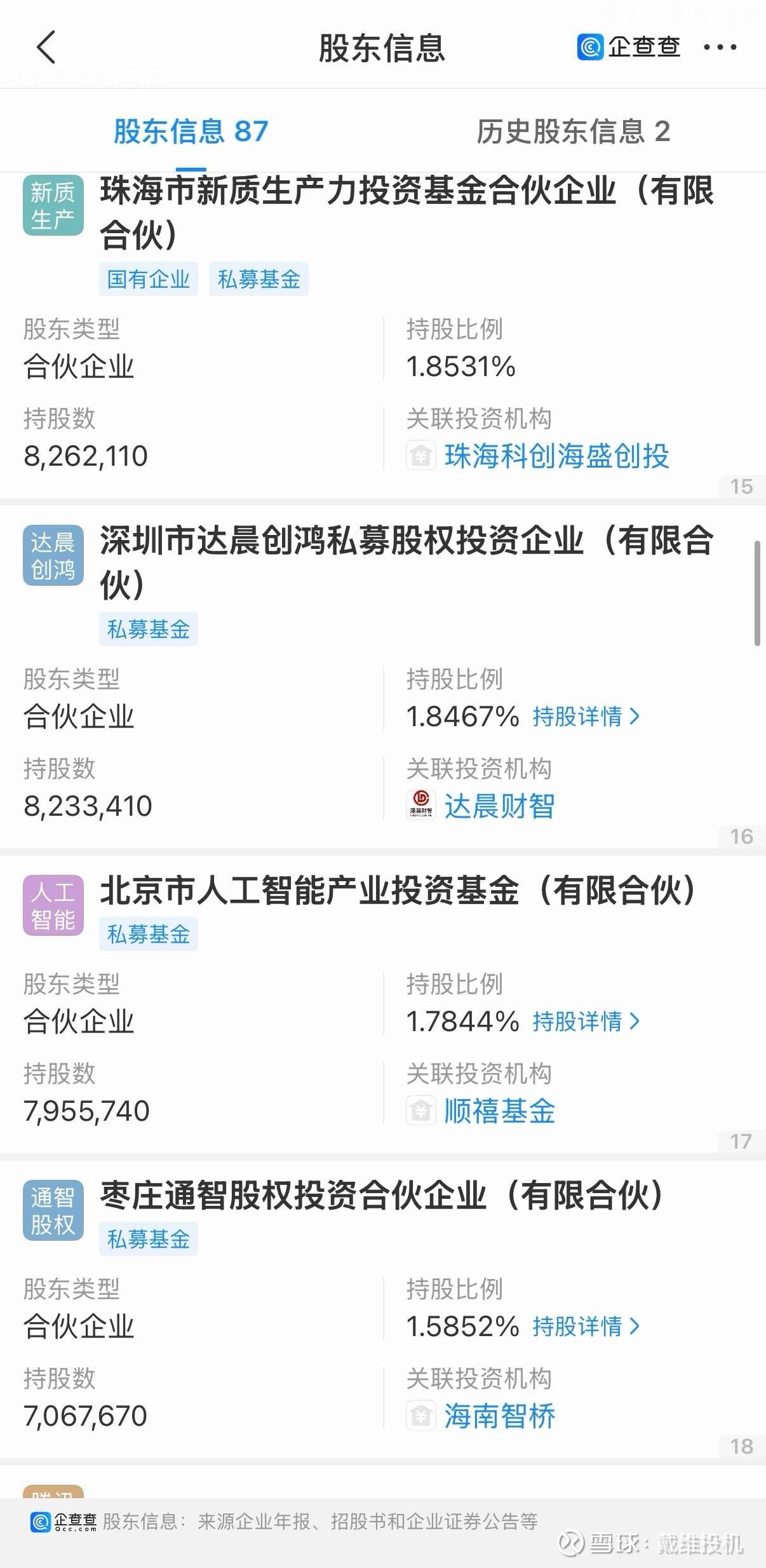Viewport: 766px width, 1568px height.
Task: Click the 顺禧基金 institution icon
Action: (x=421, y=1112)
